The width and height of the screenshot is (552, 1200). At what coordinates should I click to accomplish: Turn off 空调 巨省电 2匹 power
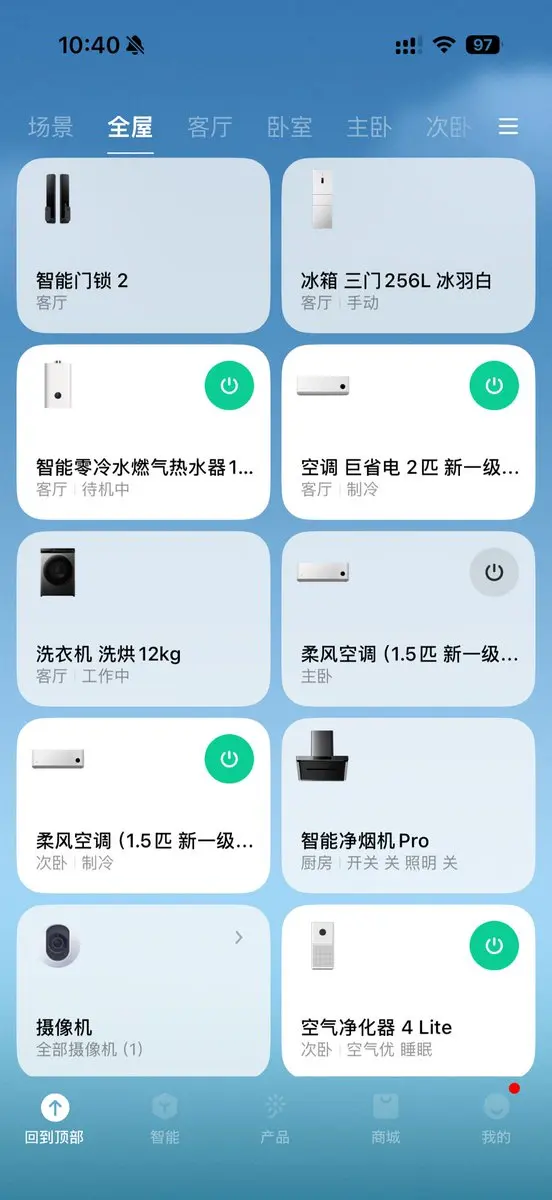pyautogui.click(x=494, y=386)
